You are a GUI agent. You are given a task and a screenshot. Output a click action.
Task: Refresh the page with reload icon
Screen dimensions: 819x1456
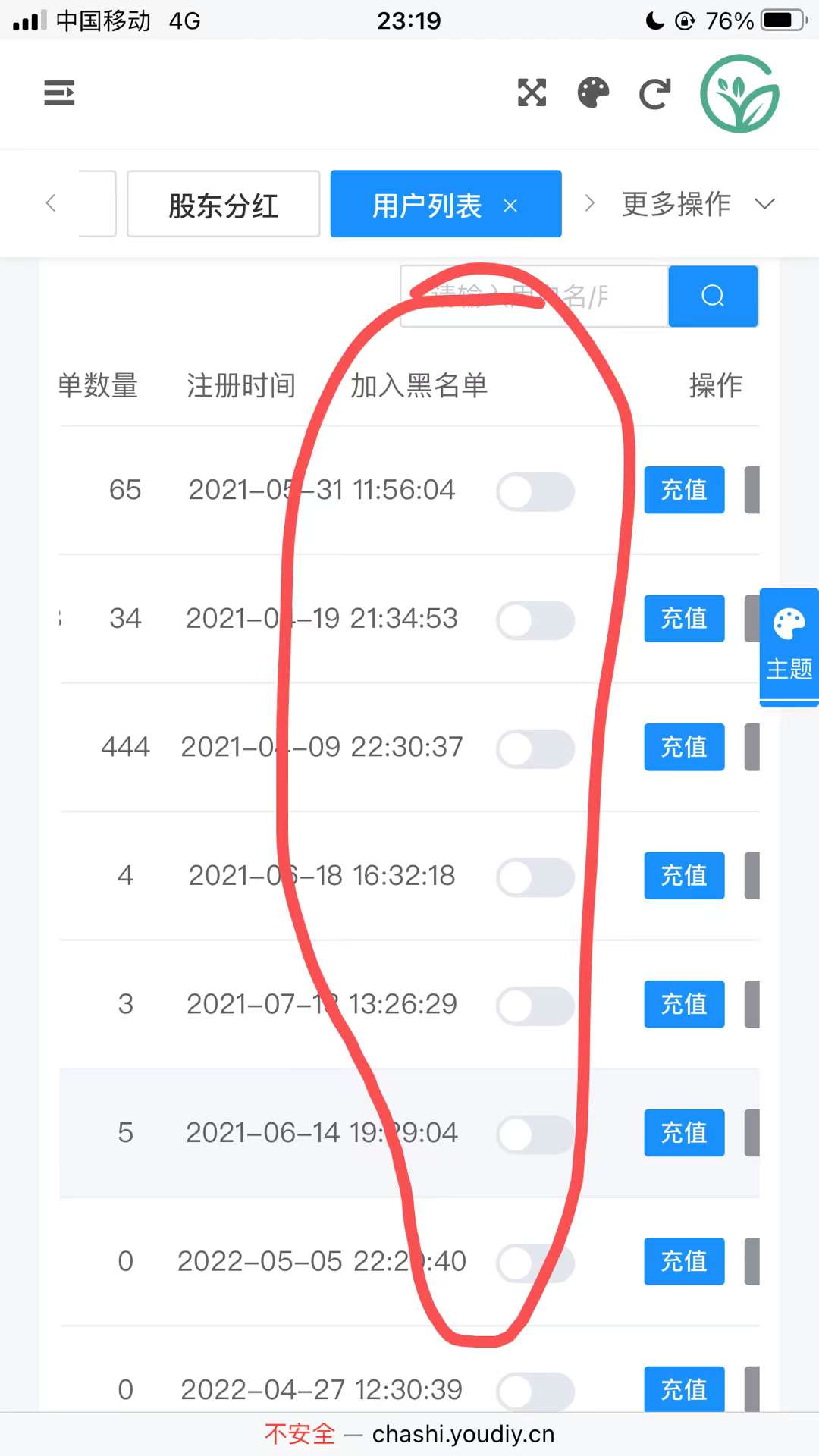(654, 93)
